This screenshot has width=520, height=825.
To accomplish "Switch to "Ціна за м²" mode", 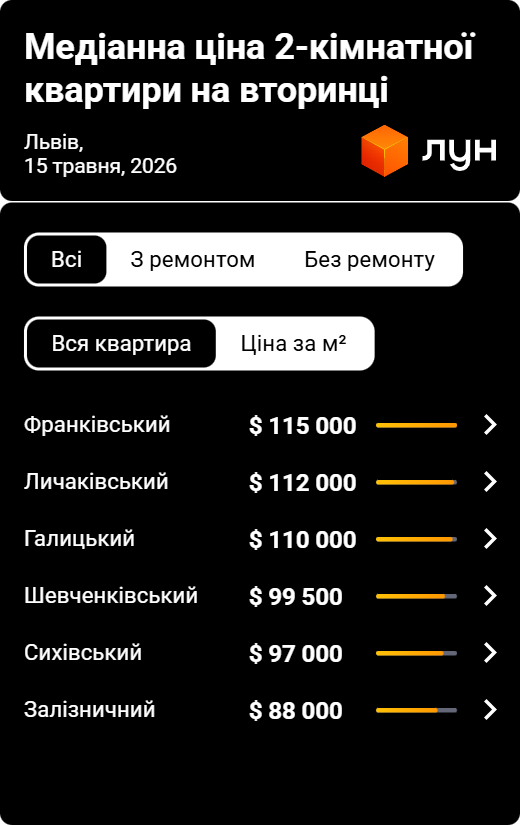I will click(294, 344).
